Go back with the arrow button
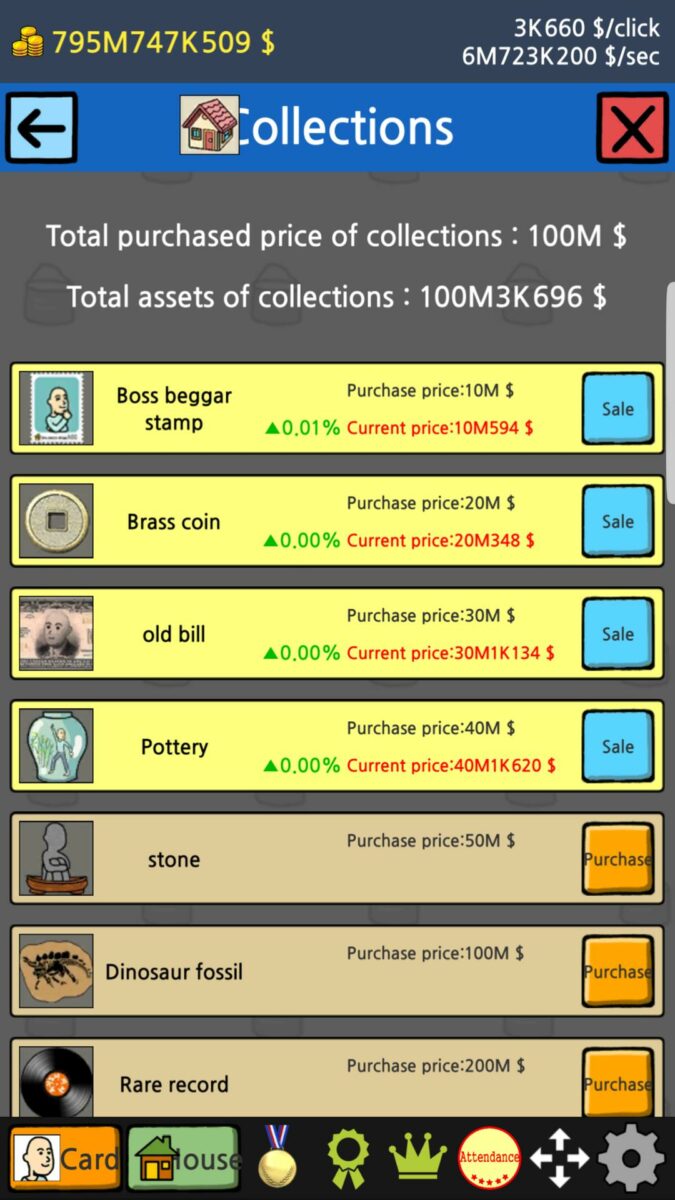The image size is (675, 1200). pyautogui.click(x=41, y=128)
